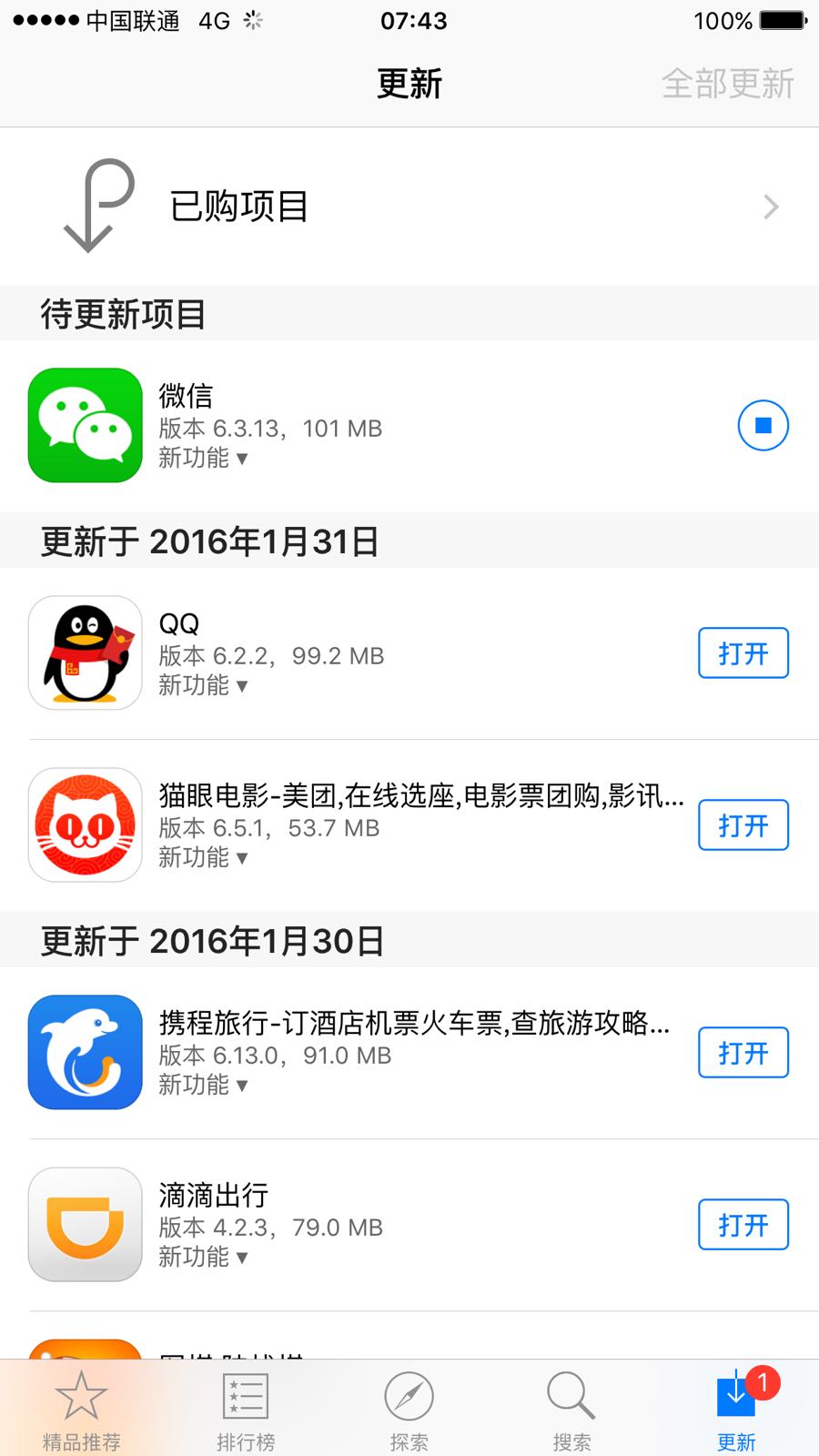
Task: Open QQ with its 打开 button
Action: (x=743, y=652)
